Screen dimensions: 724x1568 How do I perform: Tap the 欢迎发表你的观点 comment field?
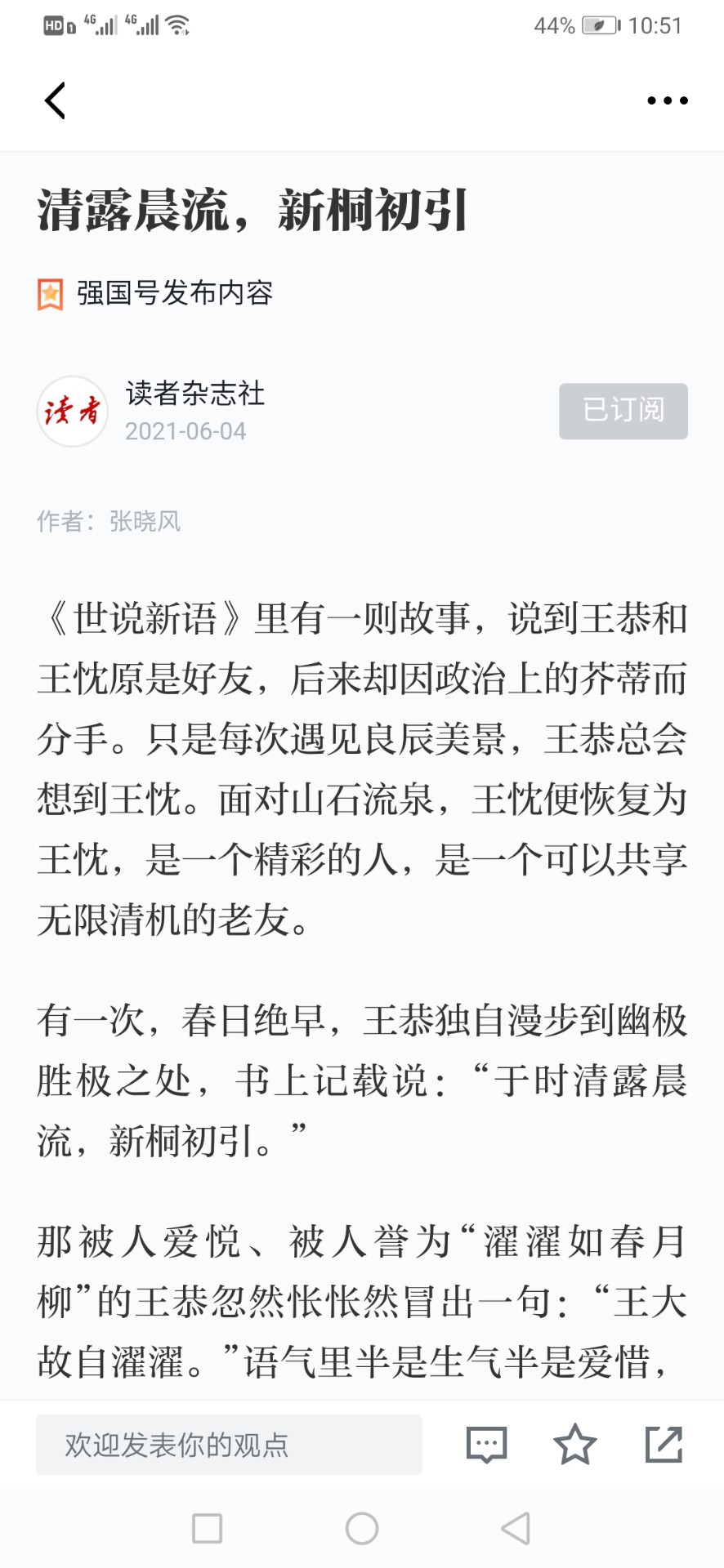229,1445
